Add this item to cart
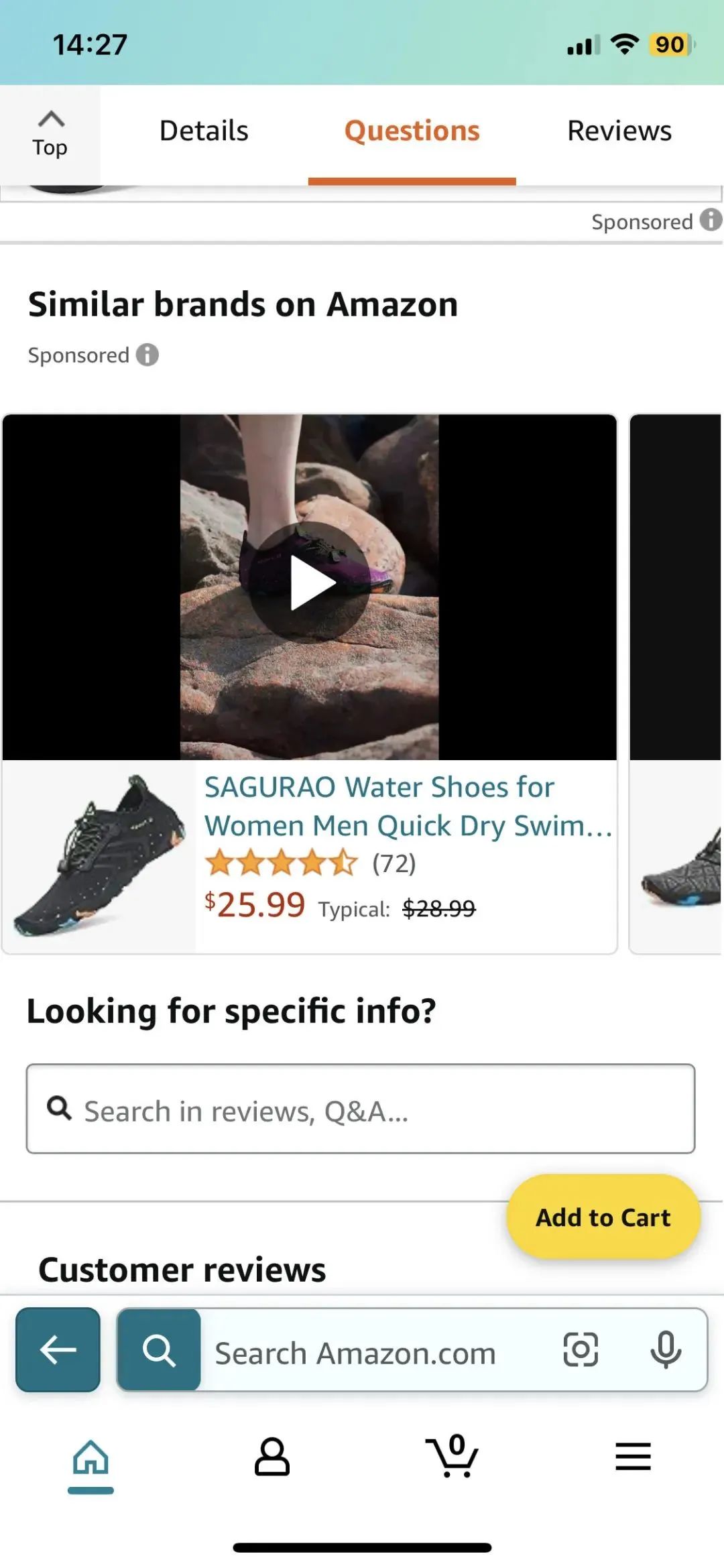Viewport: 724px width, 1568px height. coord(603,1217)
